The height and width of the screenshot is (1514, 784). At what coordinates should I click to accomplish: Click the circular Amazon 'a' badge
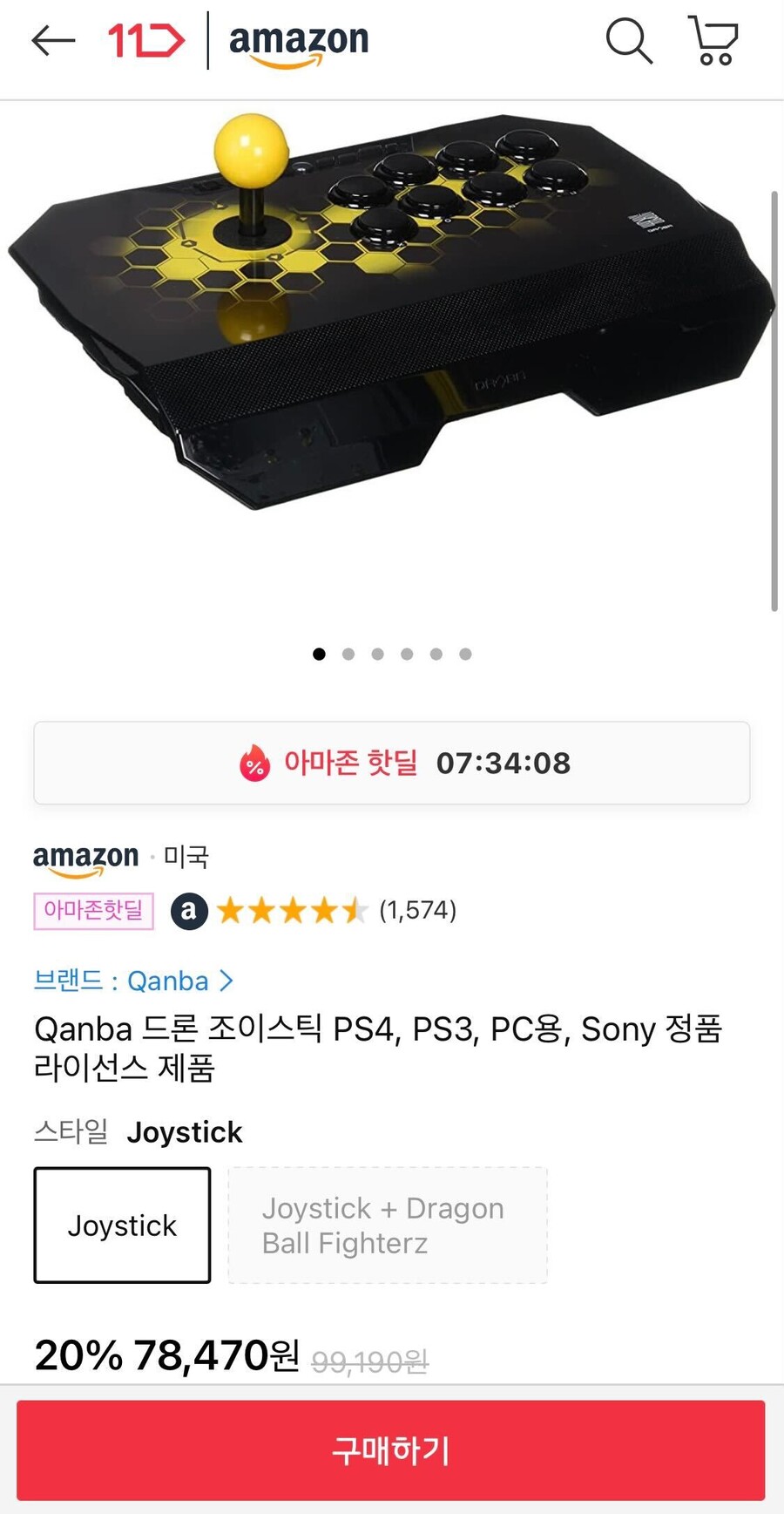[189, 912]
